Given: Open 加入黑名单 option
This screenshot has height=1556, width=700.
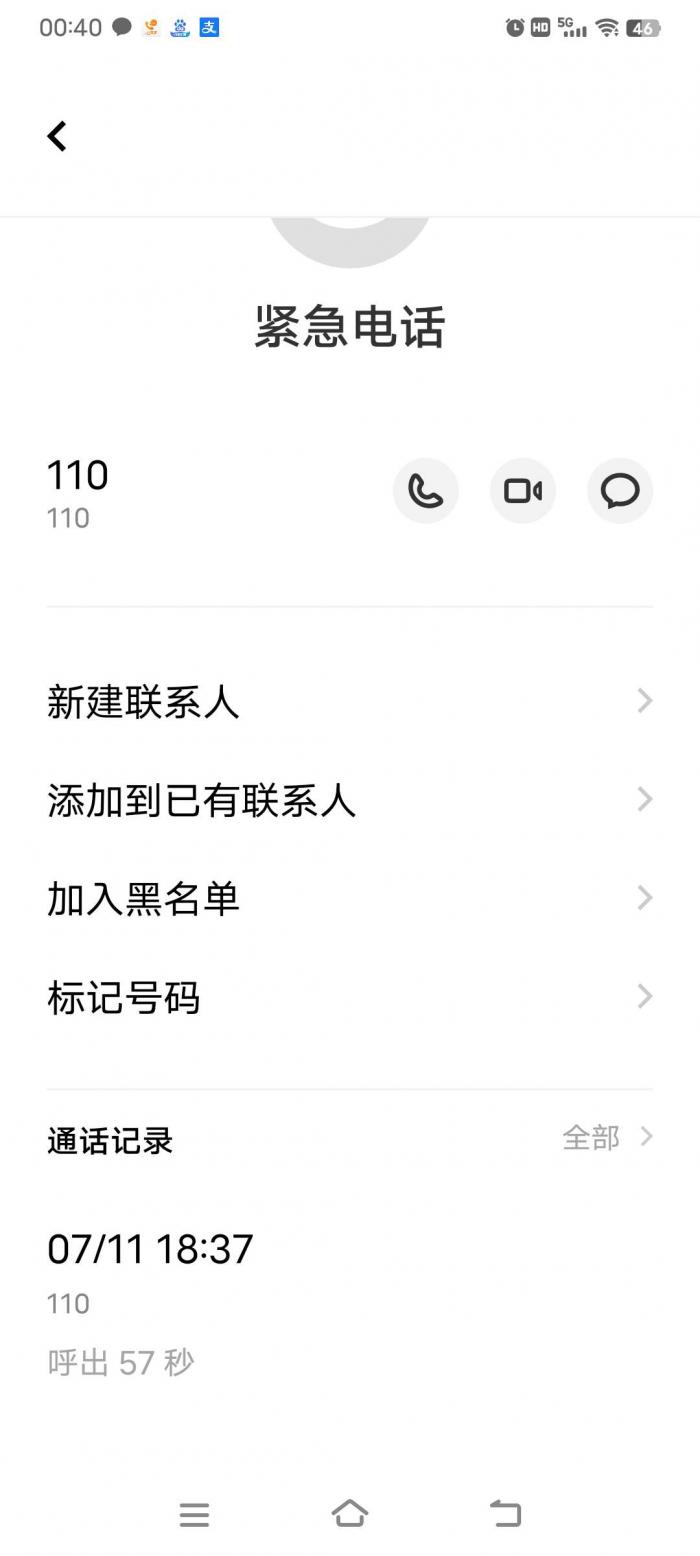Looking at the screenshot, I should tap(350, 898).
